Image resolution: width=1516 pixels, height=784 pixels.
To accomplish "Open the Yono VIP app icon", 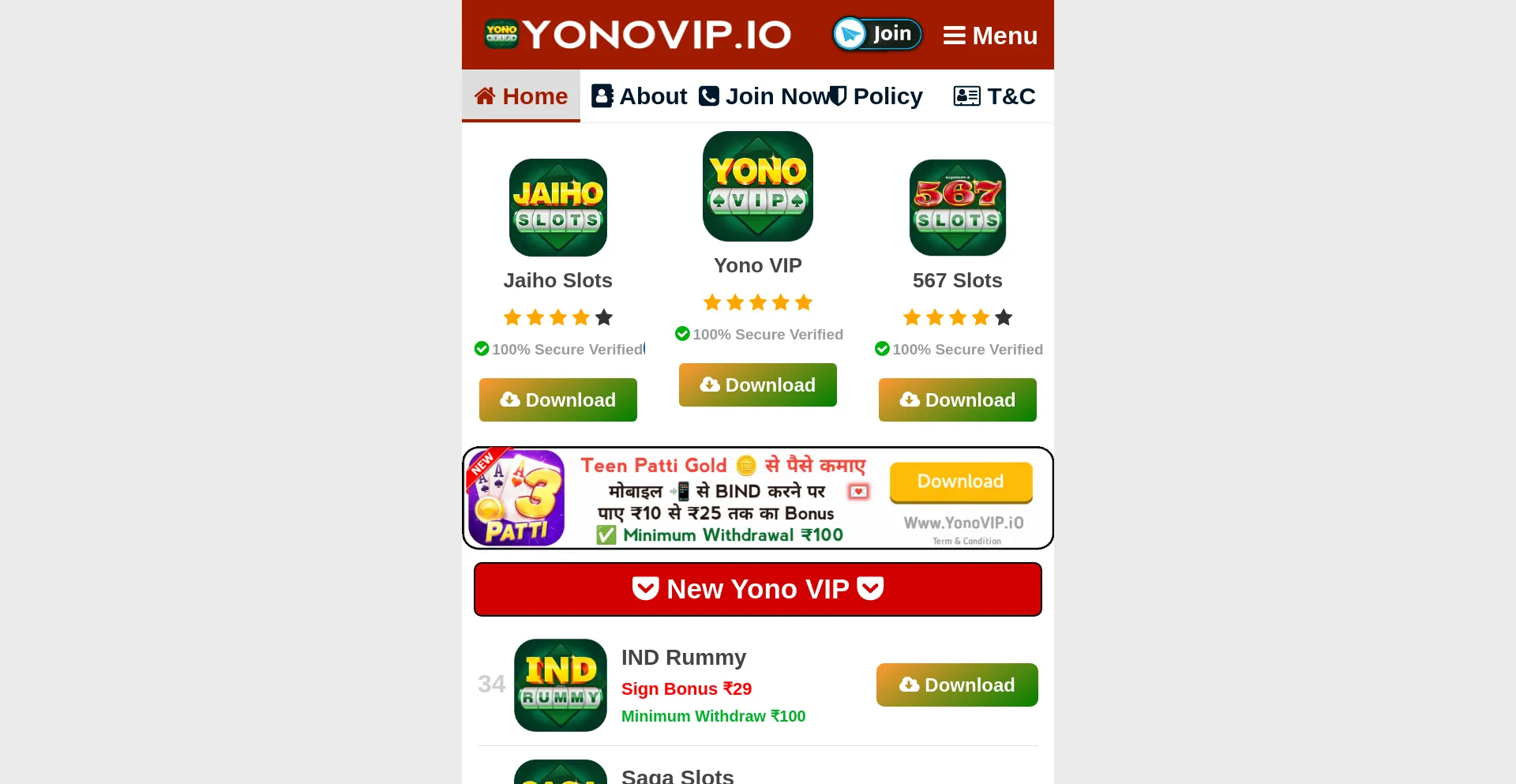I will pyautogui.click(x=757, y=186).
